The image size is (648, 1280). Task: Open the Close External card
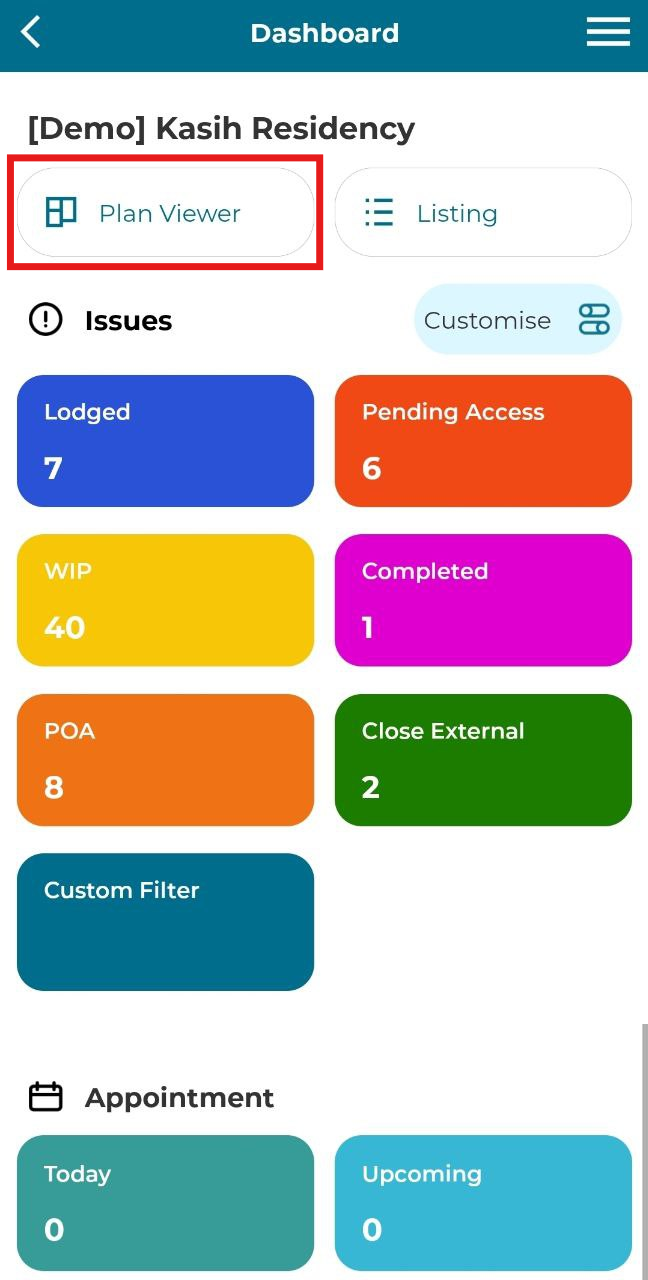[x=483, y=760]
